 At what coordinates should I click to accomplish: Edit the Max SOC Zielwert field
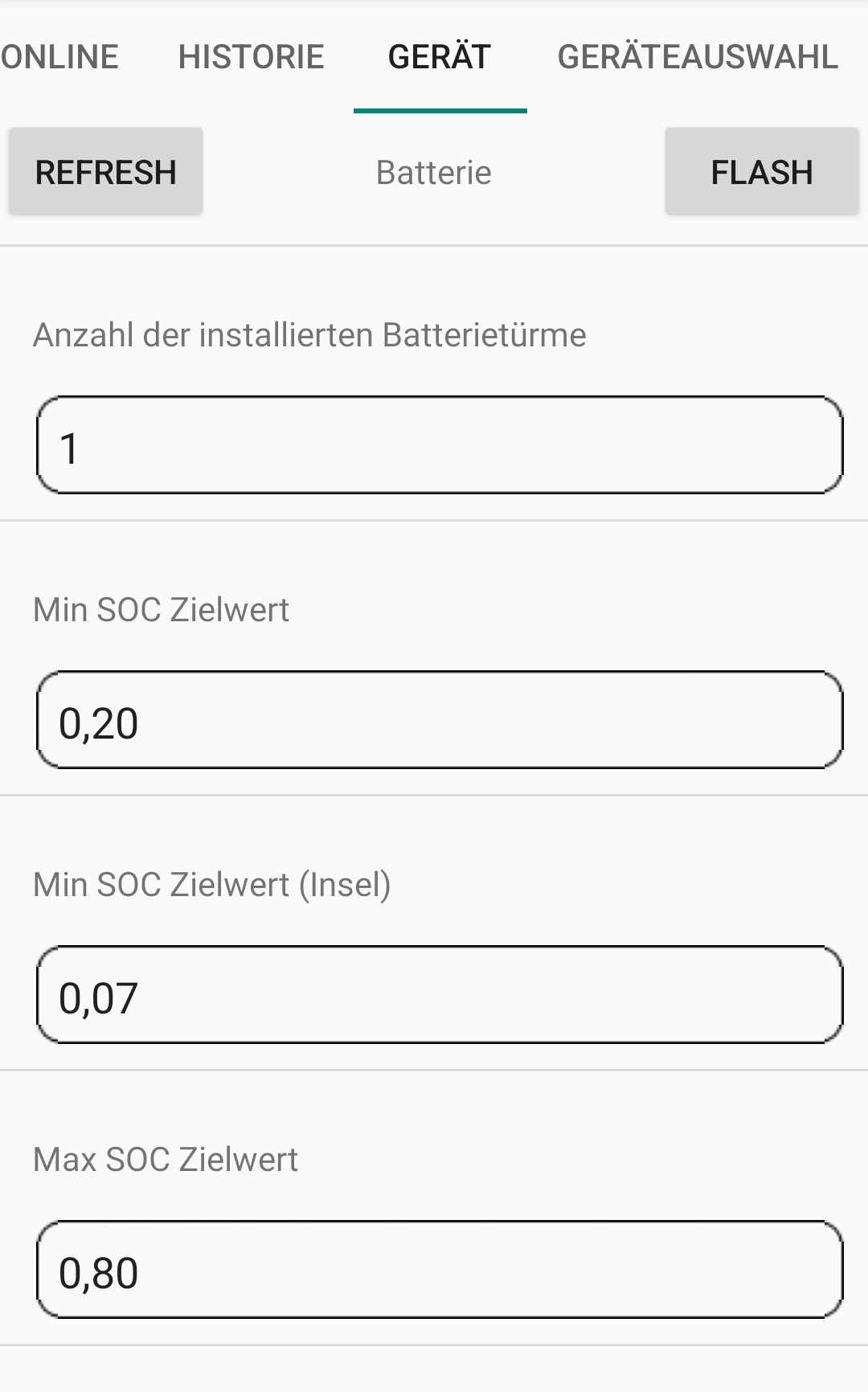[440, 1270]
